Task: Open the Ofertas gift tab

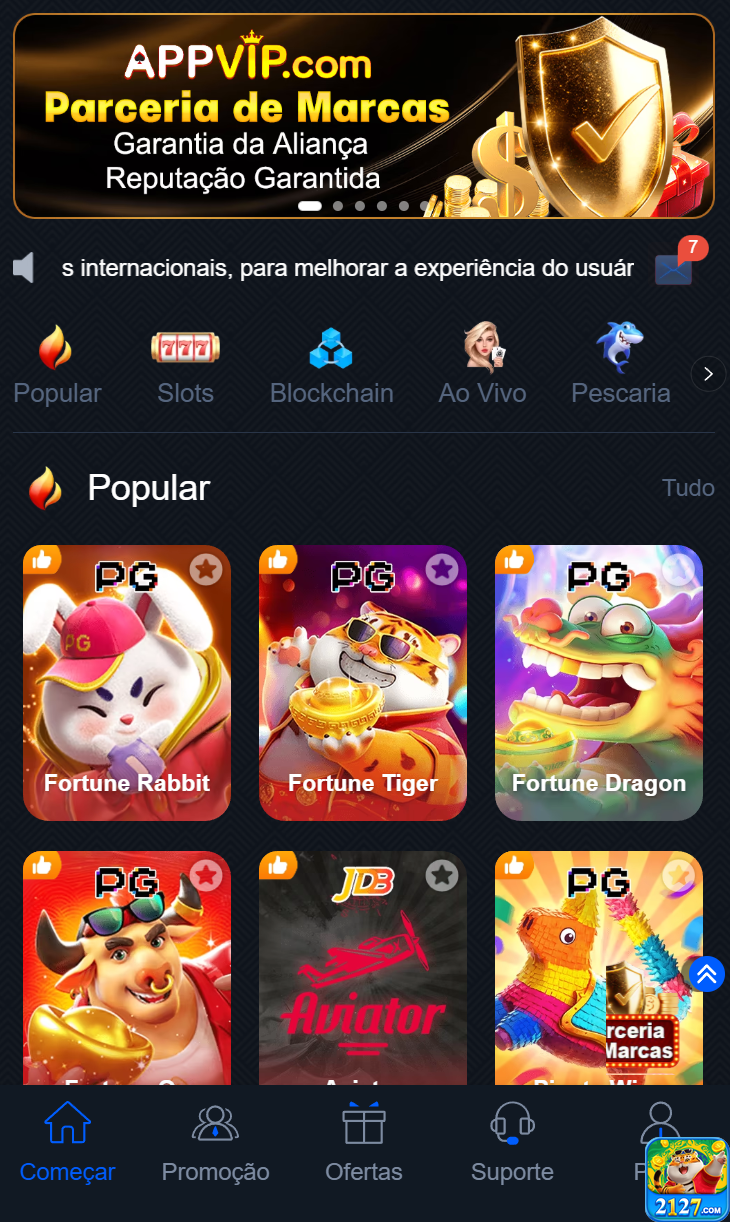Action: coord(363,1140)
